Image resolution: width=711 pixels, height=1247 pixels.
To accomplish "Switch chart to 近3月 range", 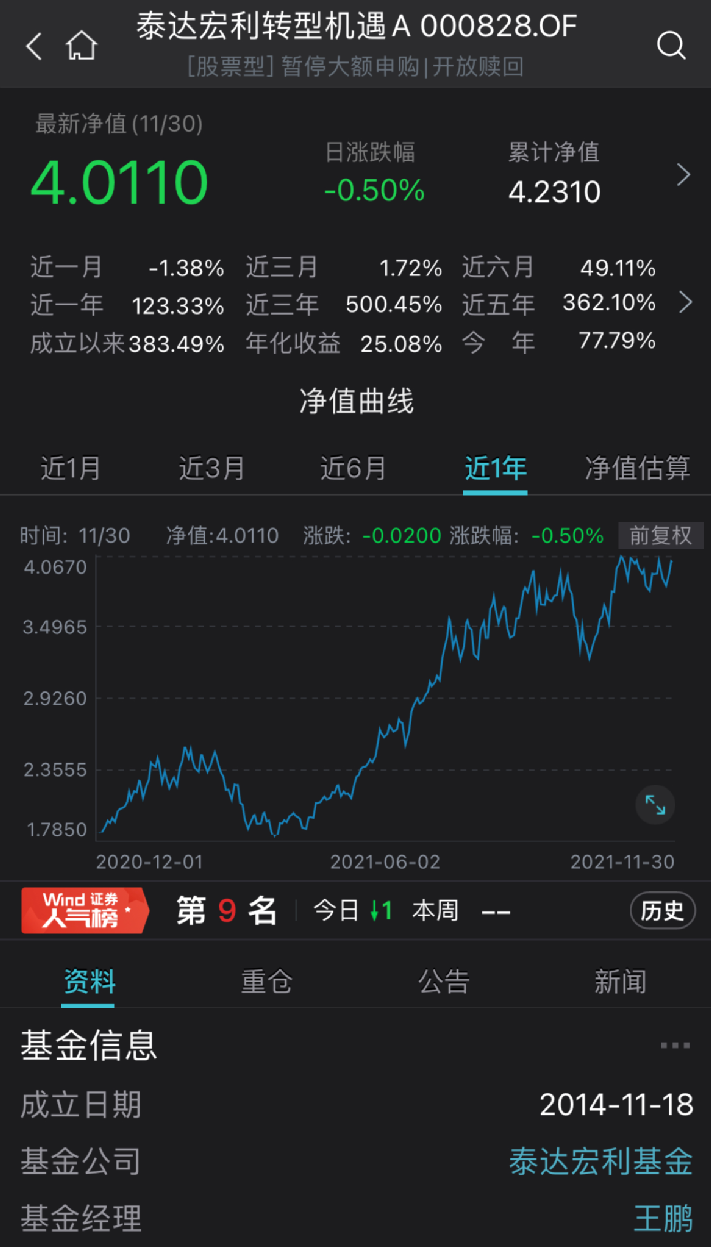I will click(212, 468).
